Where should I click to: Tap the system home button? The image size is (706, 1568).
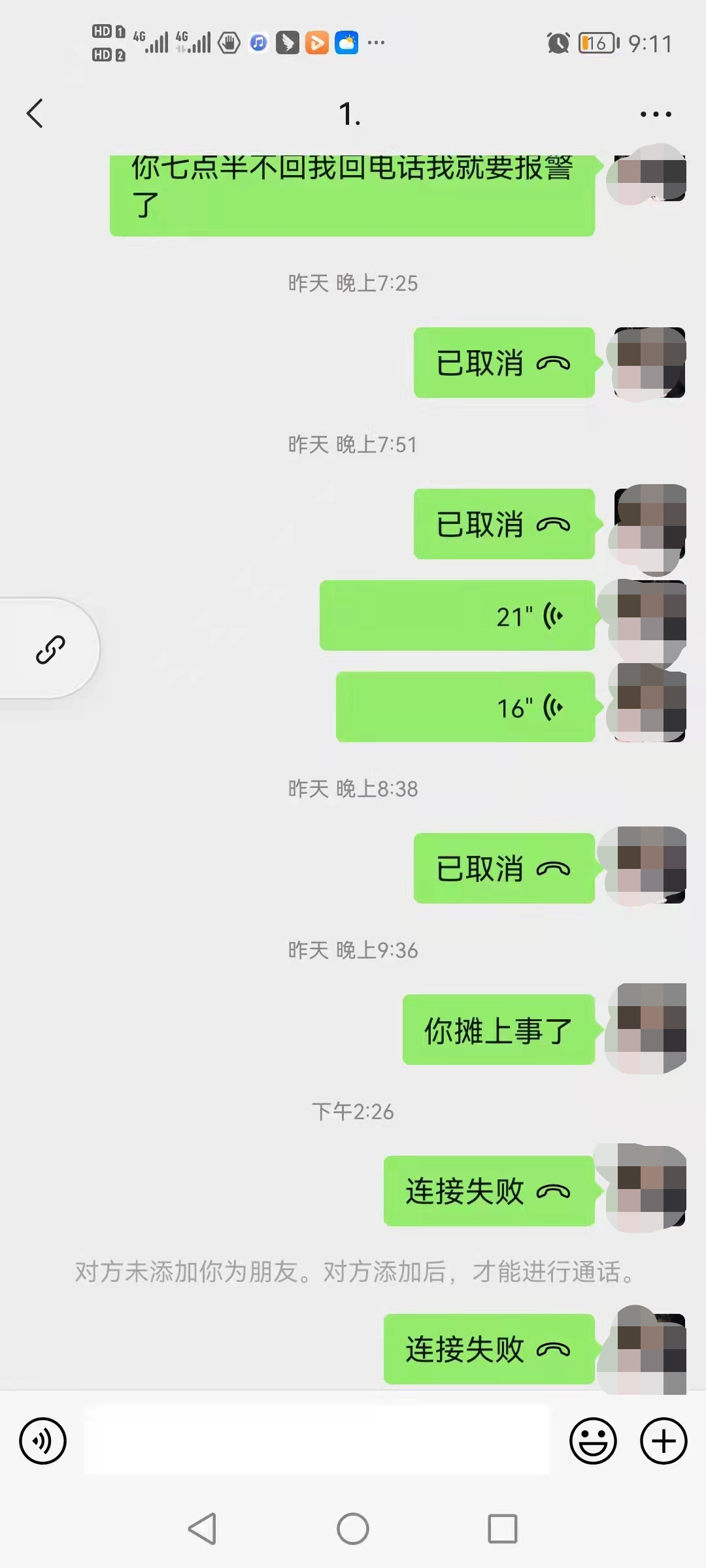point(353,1529)
